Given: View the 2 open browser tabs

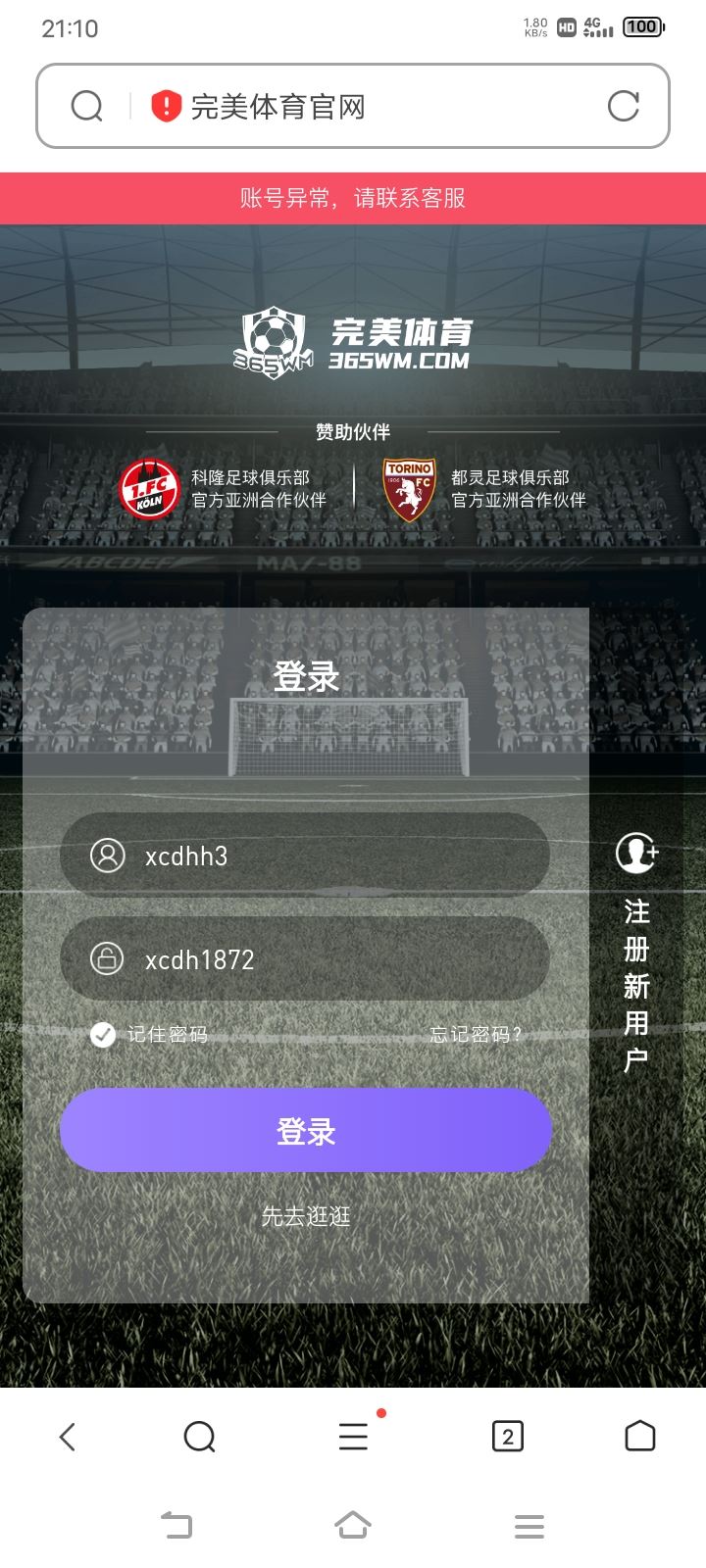Looking at the screenshot, I should (507, 1437).
